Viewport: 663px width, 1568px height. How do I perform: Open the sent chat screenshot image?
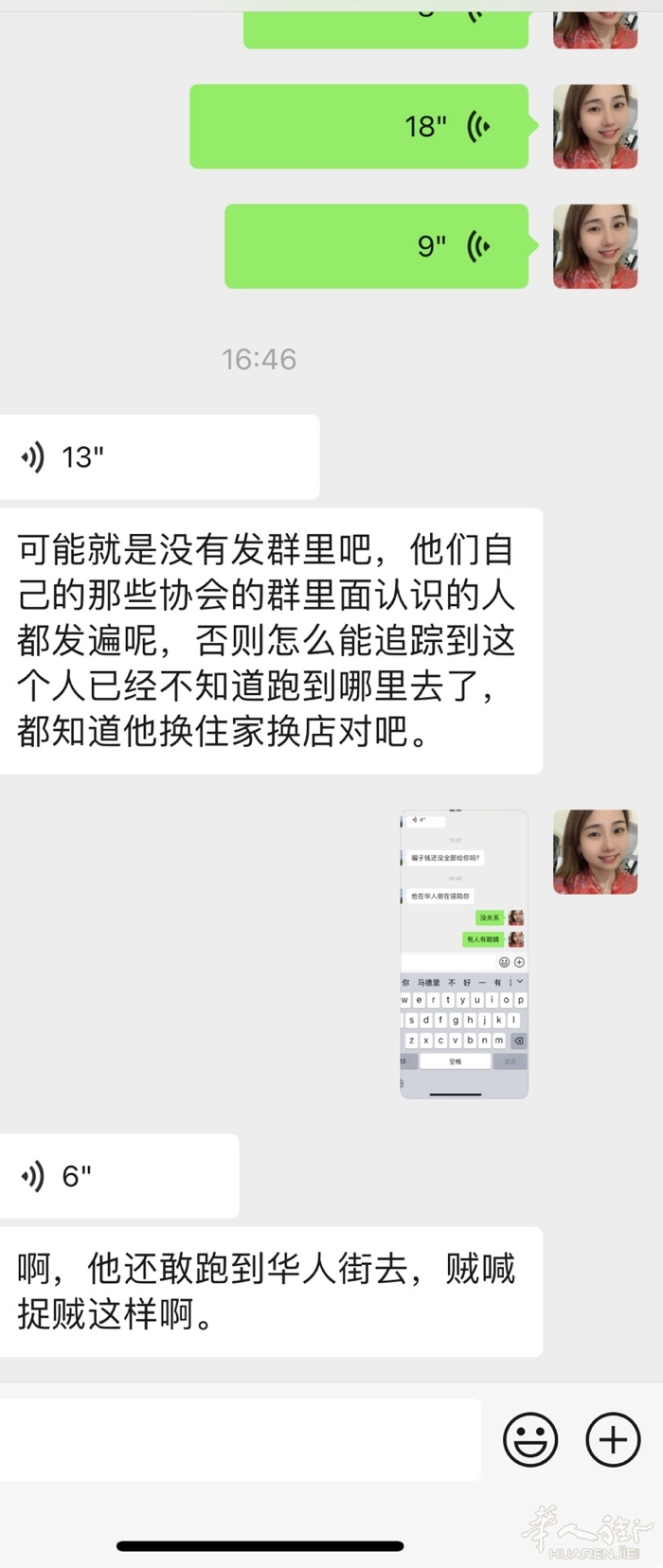(x=464, y=954)
